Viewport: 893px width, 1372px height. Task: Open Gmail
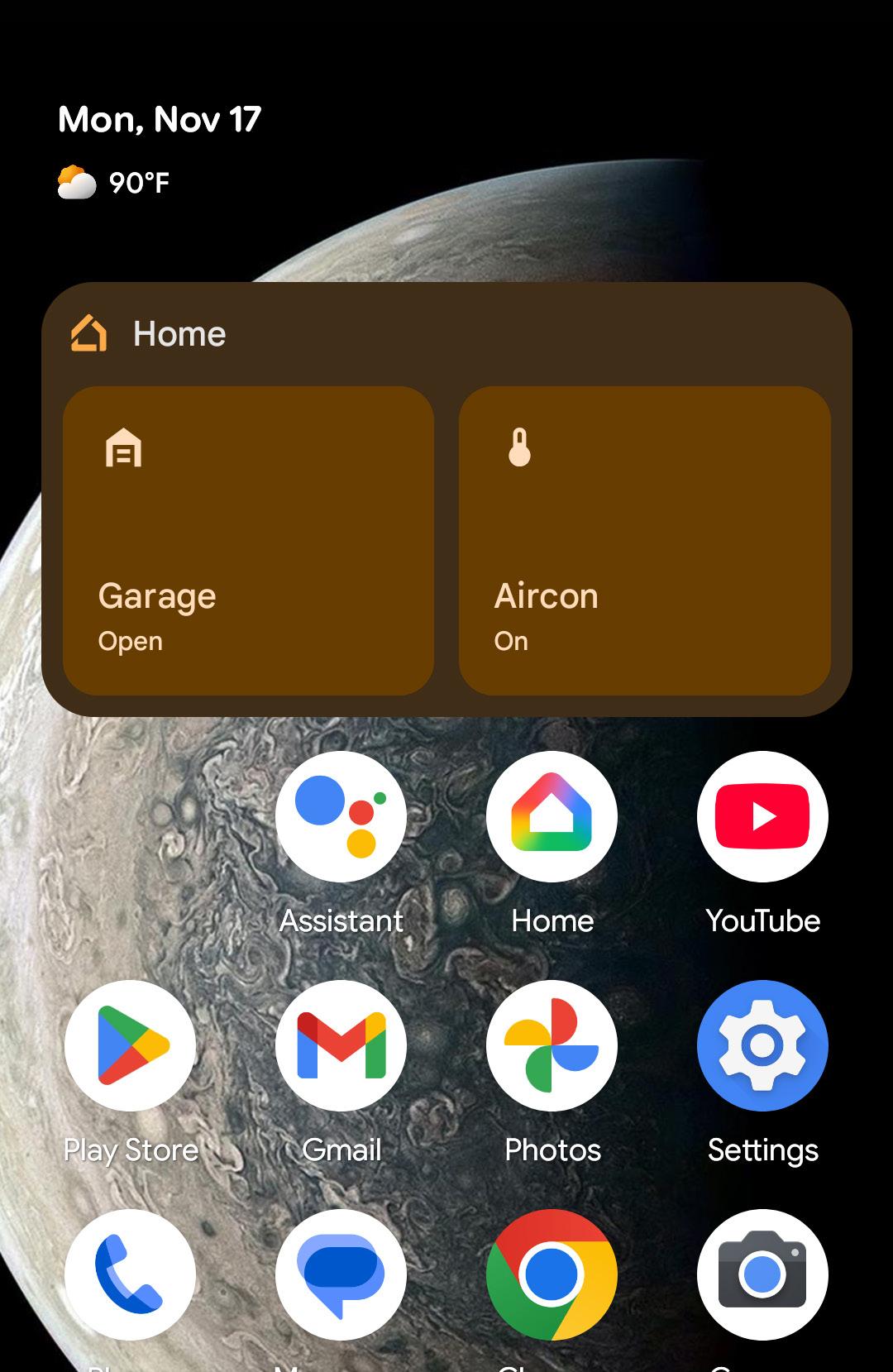click(x=341, y=1045)
